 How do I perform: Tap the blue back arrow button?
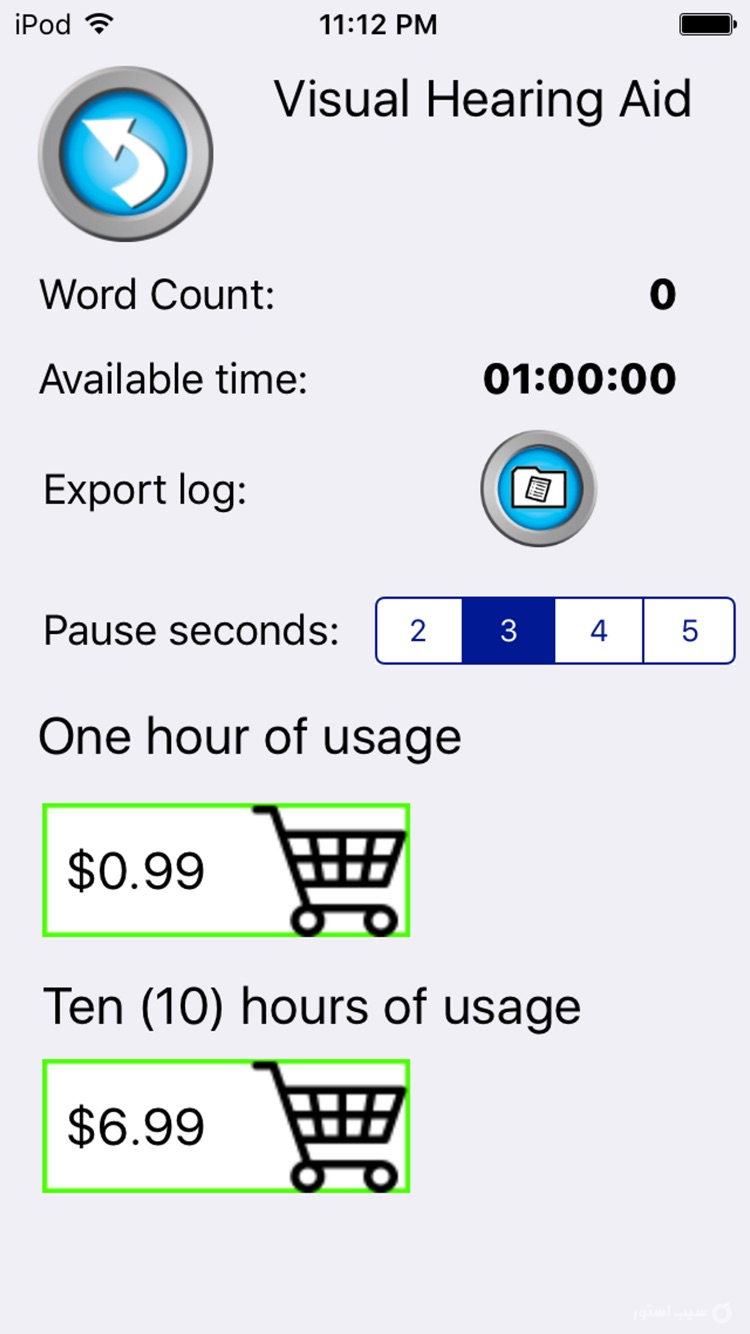coord(125,153)
